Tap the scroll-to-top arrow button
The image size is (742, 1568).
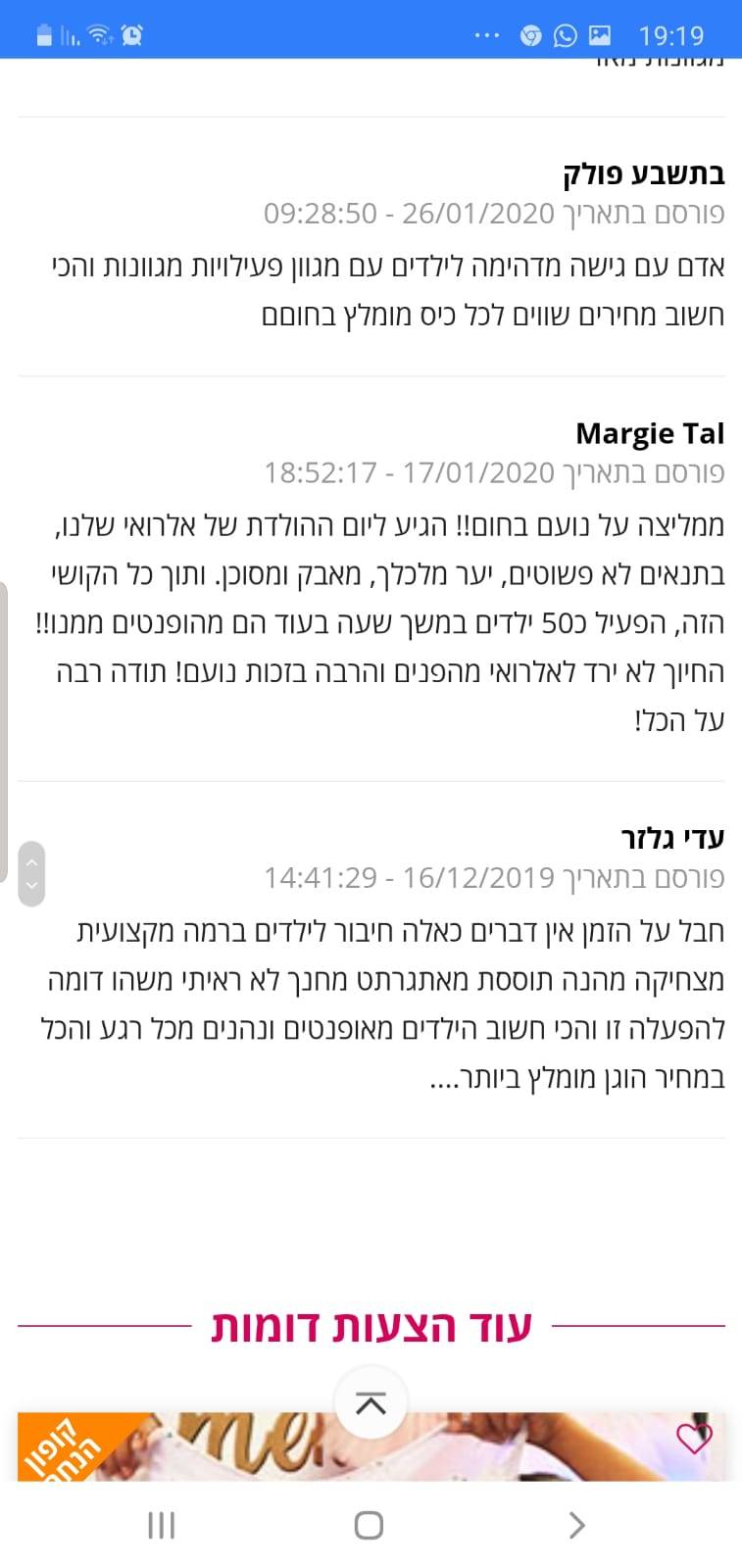coord(371,1403)
